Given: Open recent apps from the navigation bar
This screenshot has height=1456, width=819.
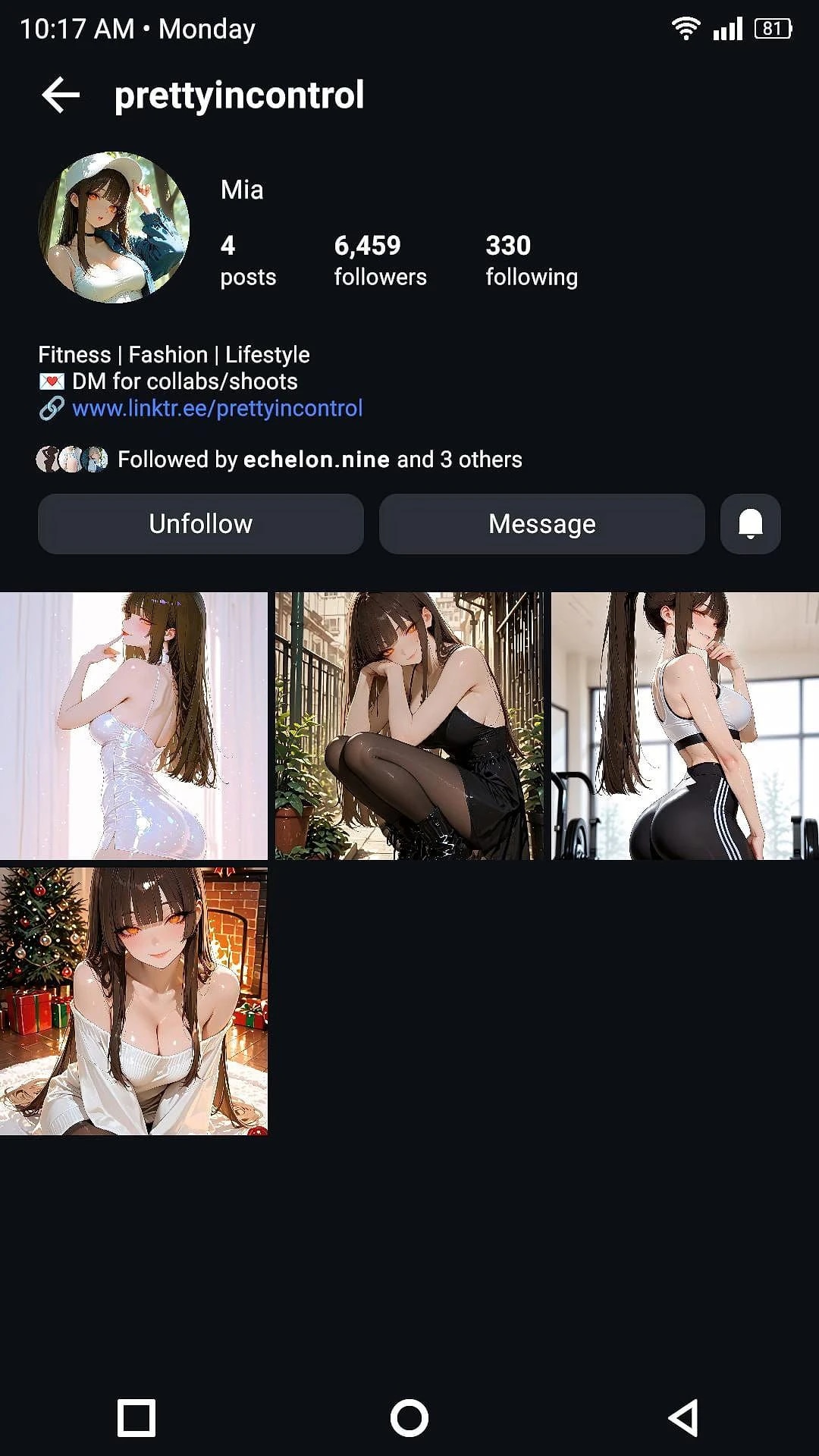Looking at the screenshot, I should [136, 1418].
